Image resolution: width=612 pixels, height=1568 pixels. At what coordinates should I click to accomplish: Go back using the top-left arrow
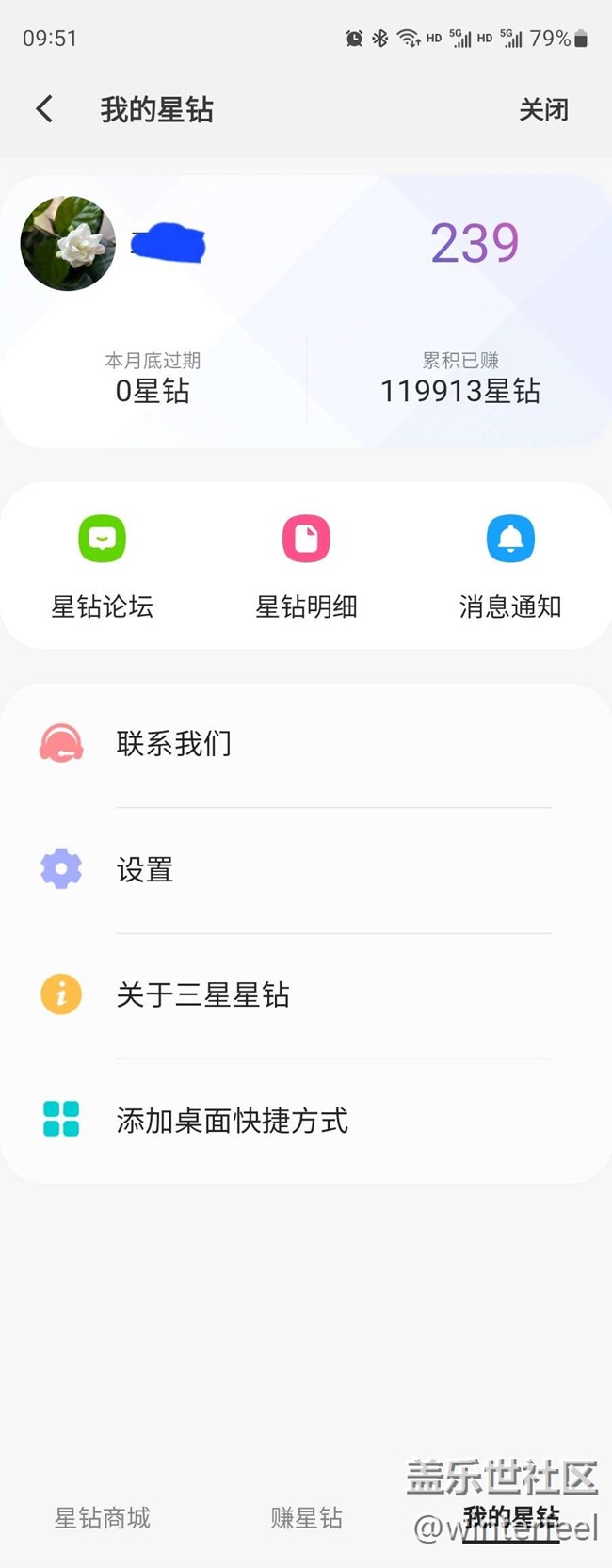tap(44, 109)
